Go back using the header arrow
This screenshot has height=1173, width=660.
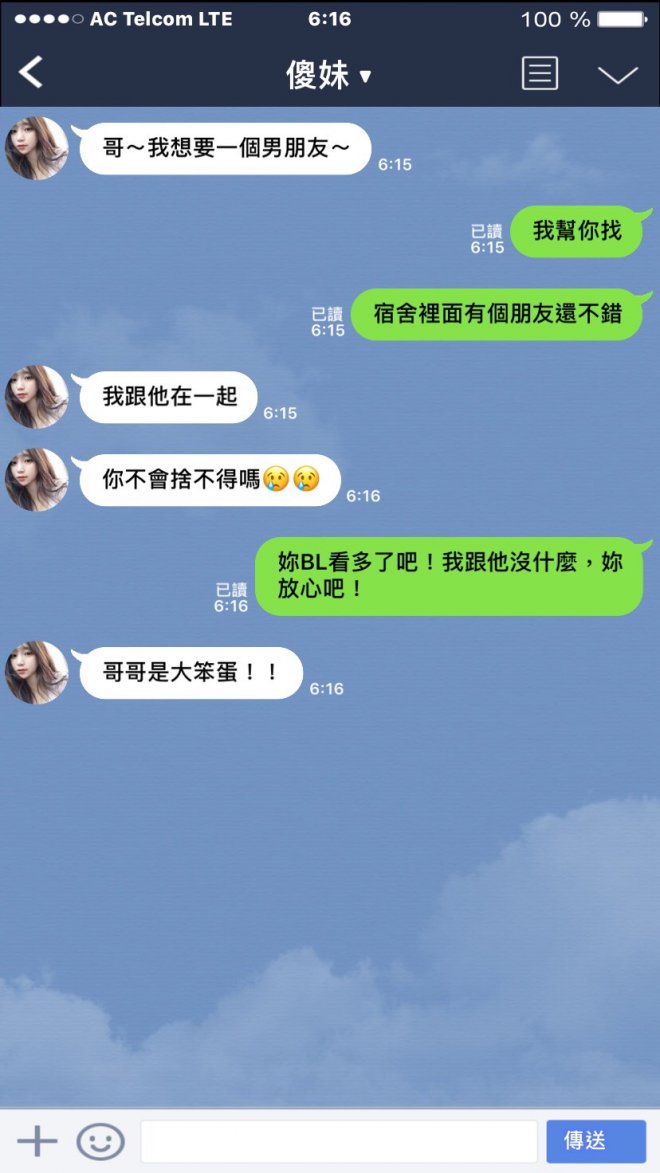32,73
